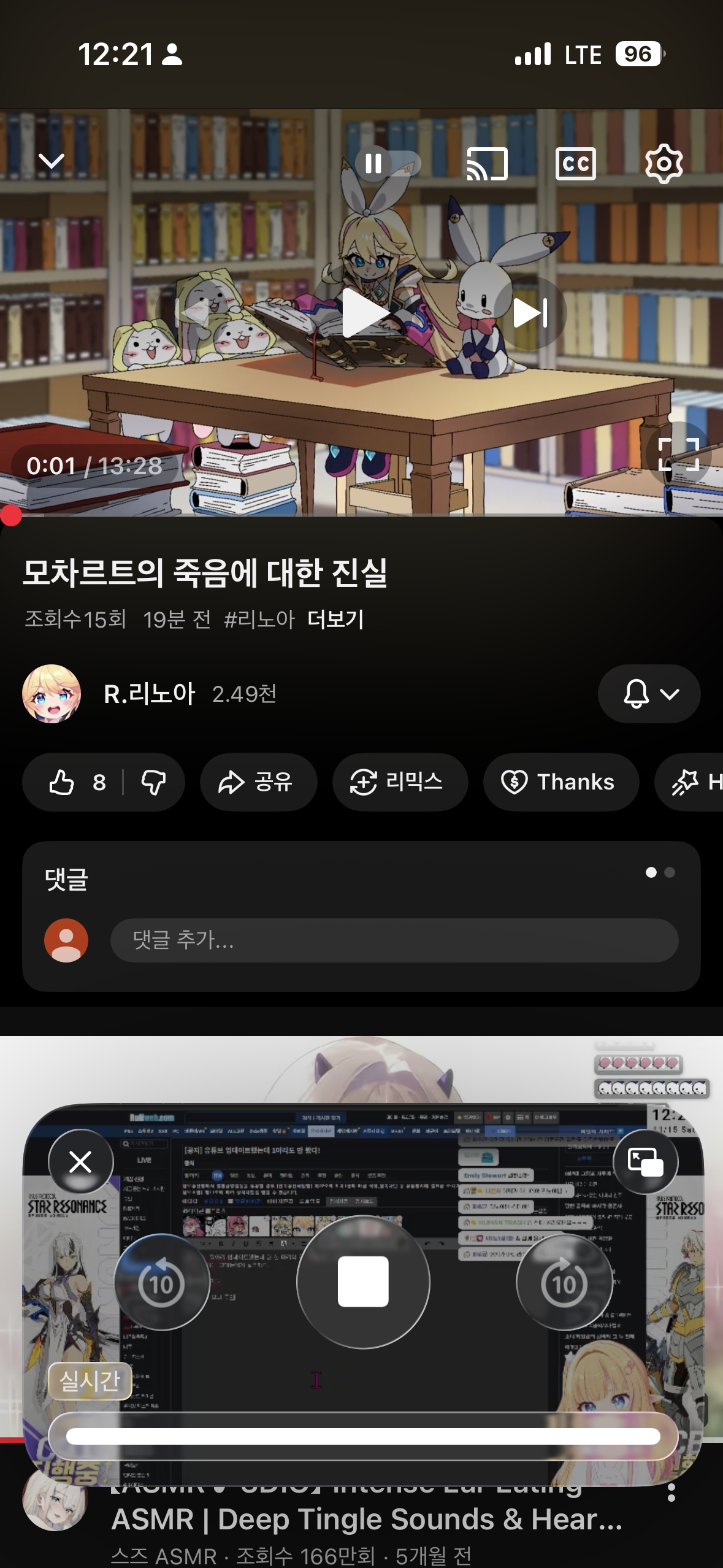Send a Thanks to the creator
The width and height of the screenshot is (723, 1568).
(x=560, y=782)
